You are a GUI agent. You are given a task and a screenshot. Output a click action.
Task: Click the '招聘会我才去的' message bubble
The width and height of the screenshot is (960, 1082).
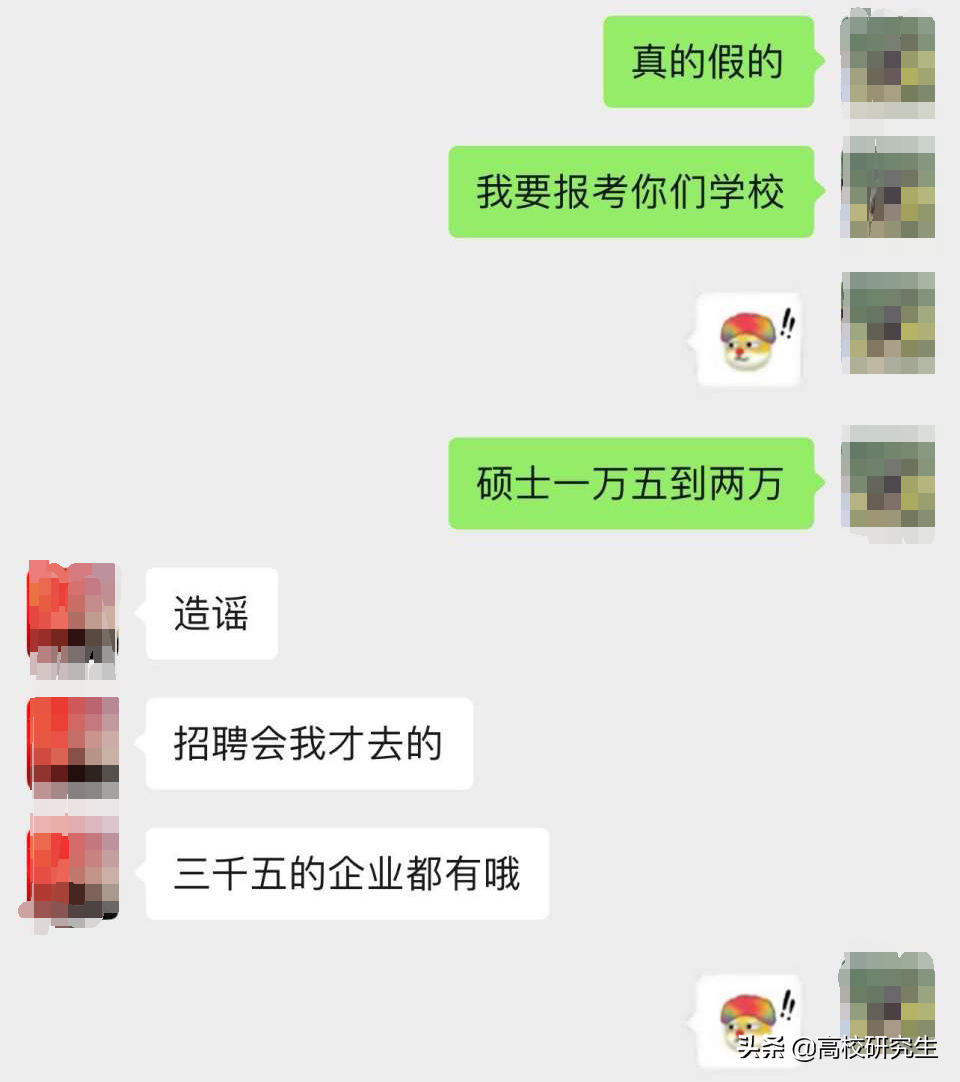[307, 743]
